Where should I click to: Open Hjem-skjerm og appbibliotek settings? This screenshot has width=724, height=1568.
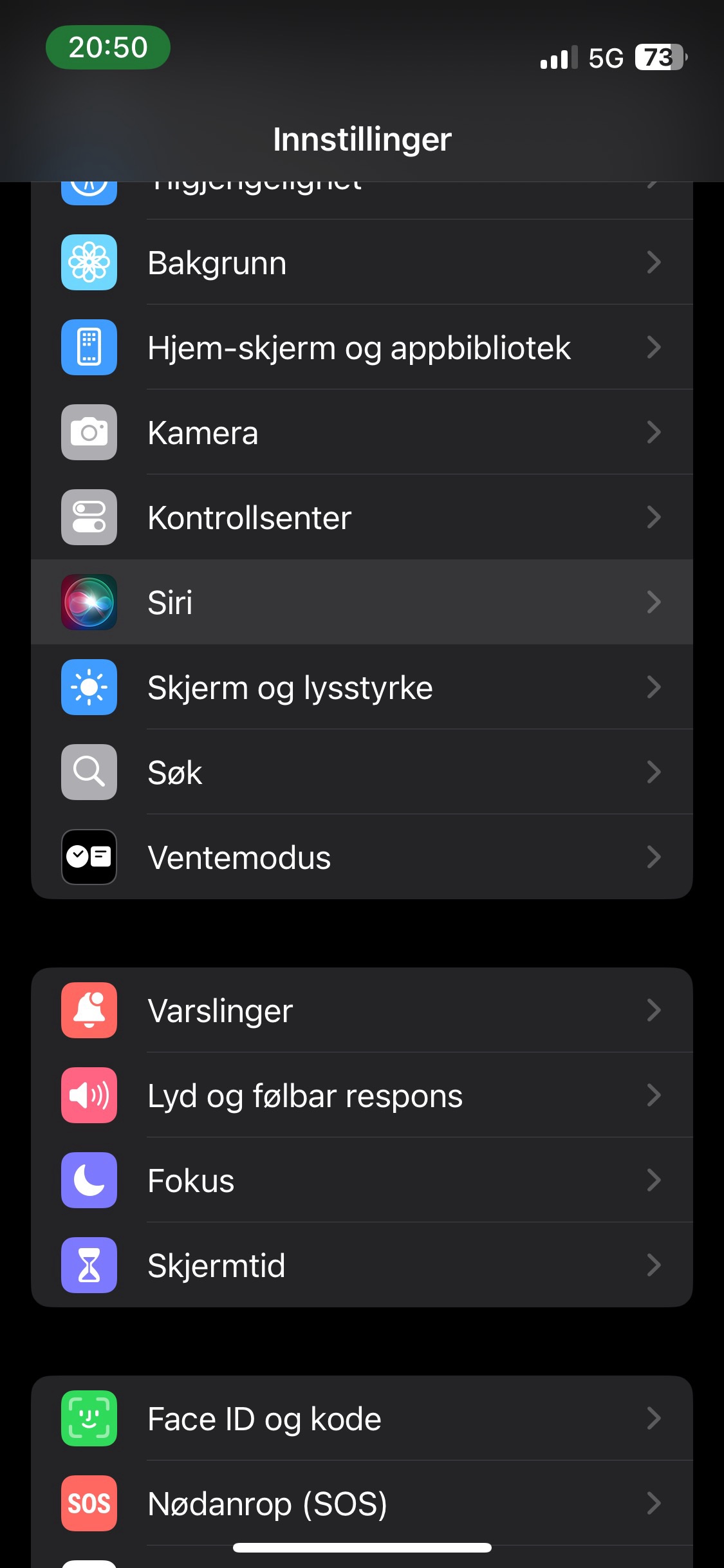point(360,348)
